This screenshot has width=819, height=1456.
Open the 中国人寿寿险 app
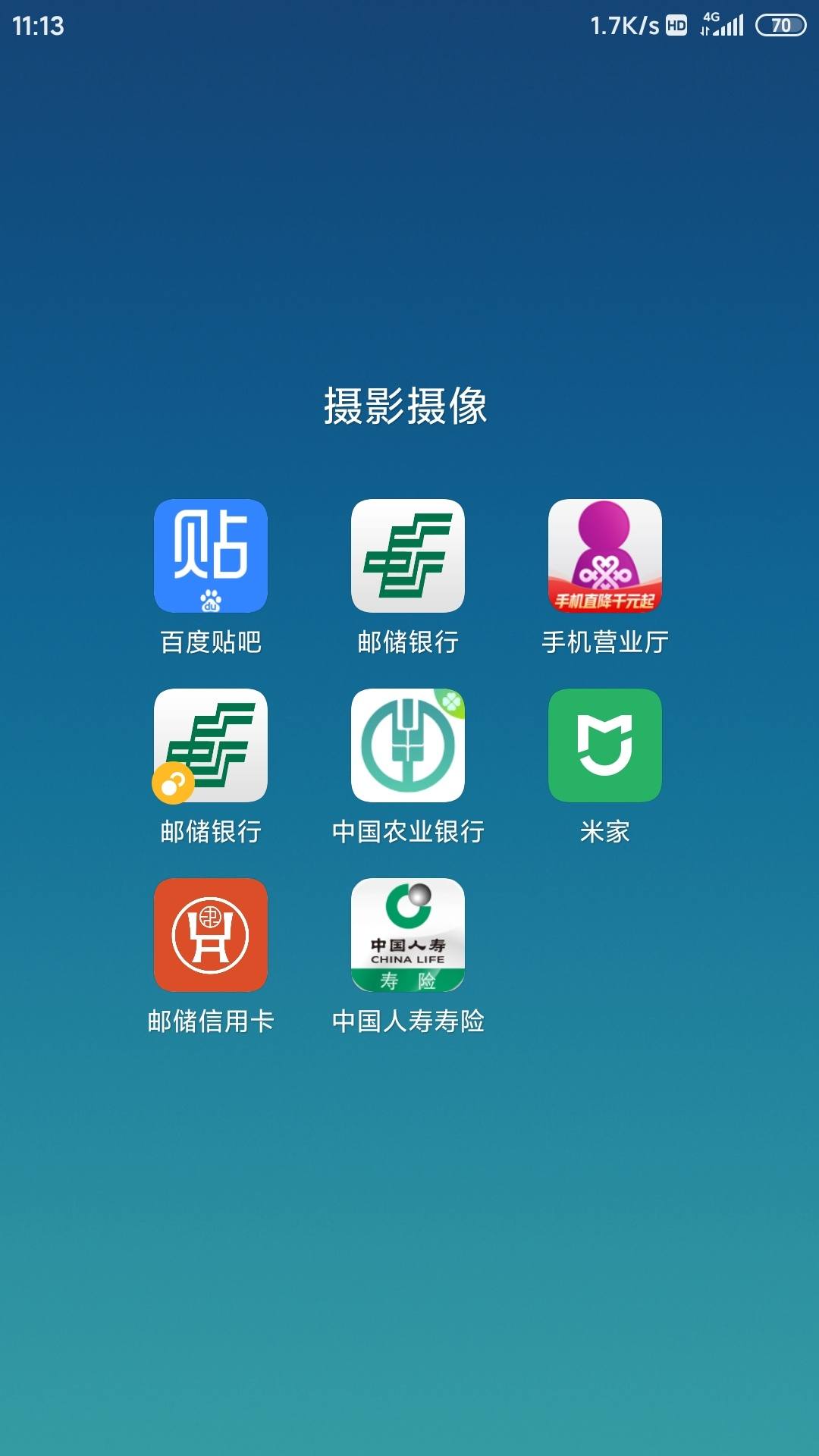tap(407, 937)
